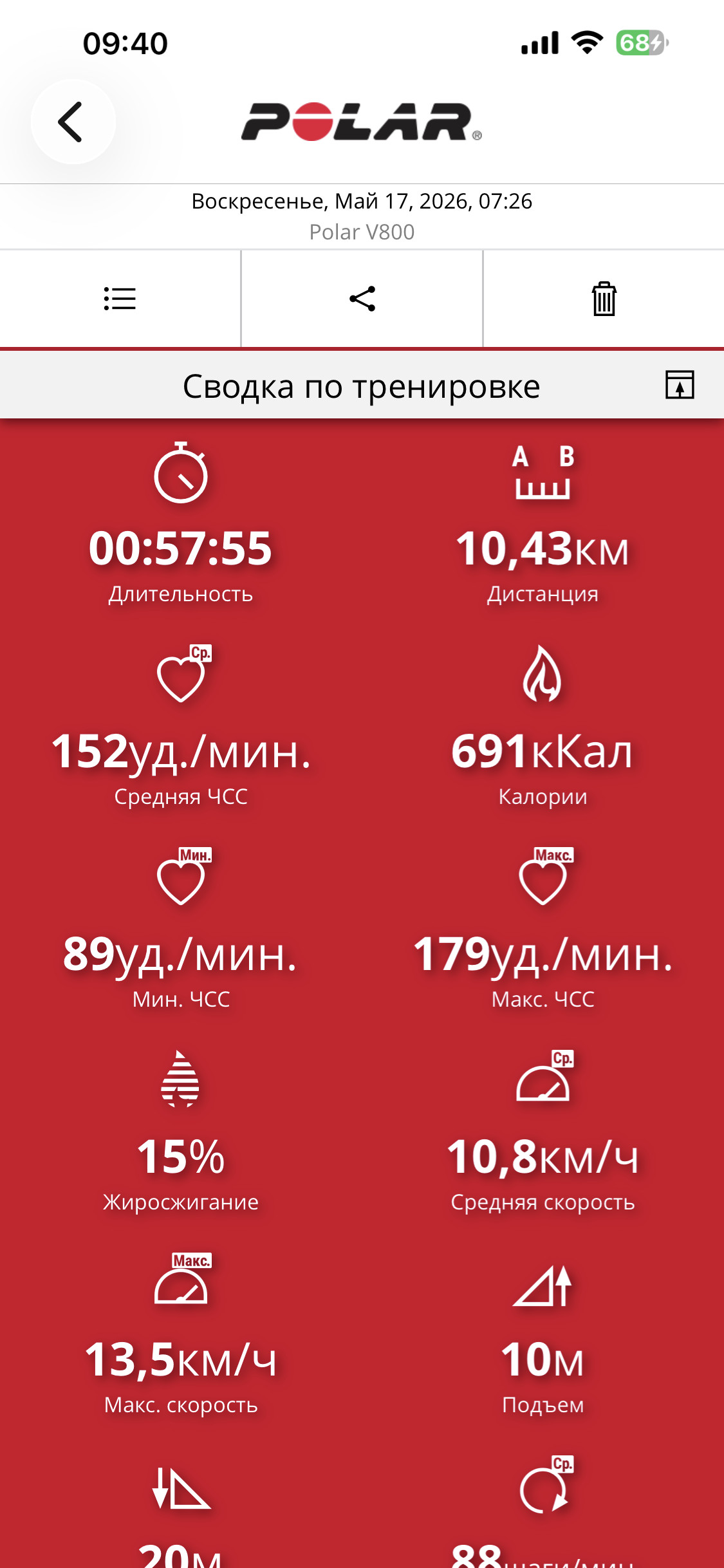Go back using the arrow button
Viewport: 724px width, 1568px height.
[x=73, y=122]
